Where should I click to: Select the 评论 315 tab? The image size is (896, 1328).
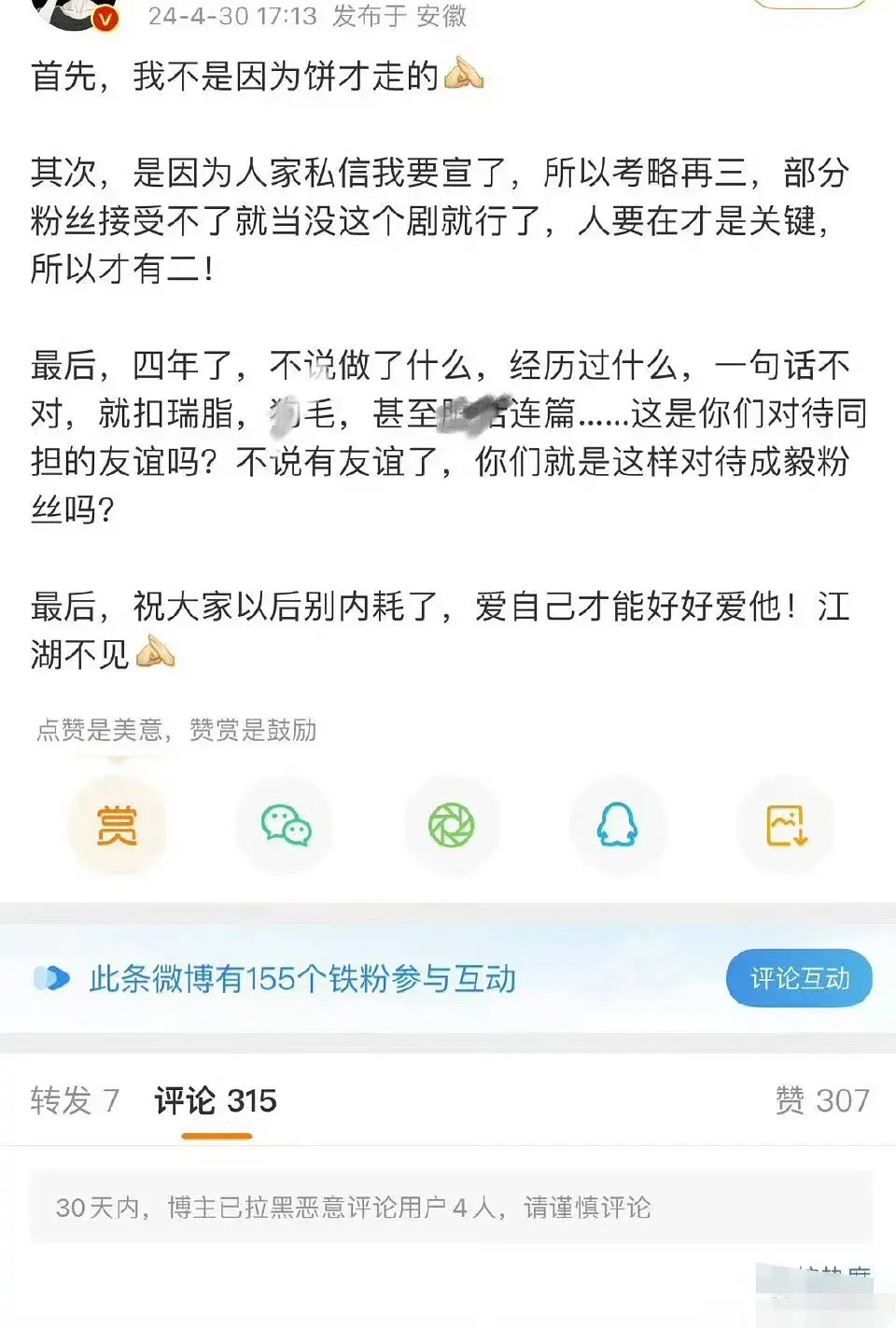click(x=216, y=1101)
